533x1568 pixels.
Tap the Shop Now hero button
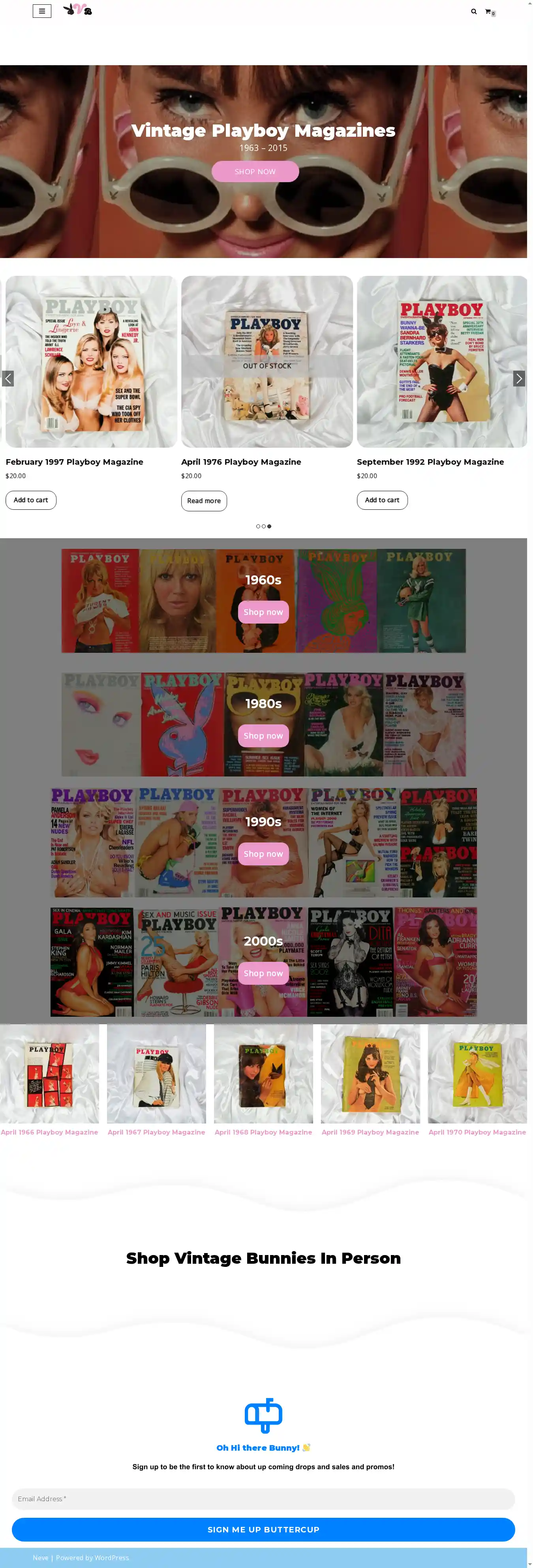(x=255, y=171)
